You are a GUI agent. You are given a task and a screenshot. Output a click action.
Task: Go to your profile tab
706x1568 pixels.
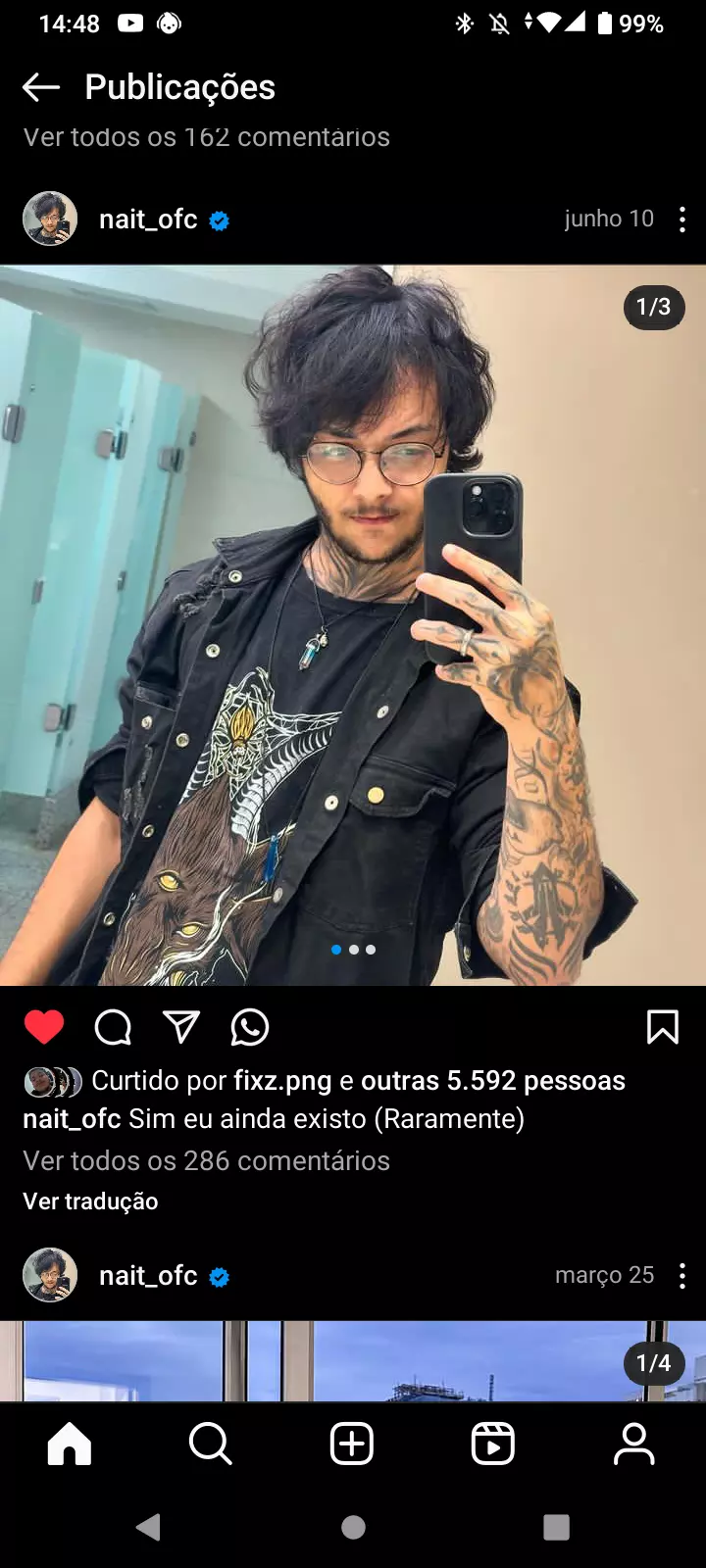click(634, 1444)
